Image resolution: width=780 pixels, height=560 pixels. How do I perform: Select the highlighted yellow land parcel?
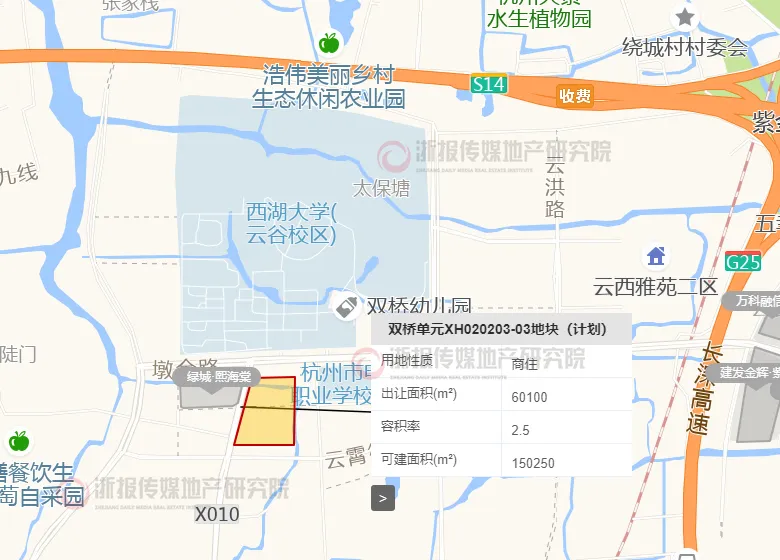(267, 414)
